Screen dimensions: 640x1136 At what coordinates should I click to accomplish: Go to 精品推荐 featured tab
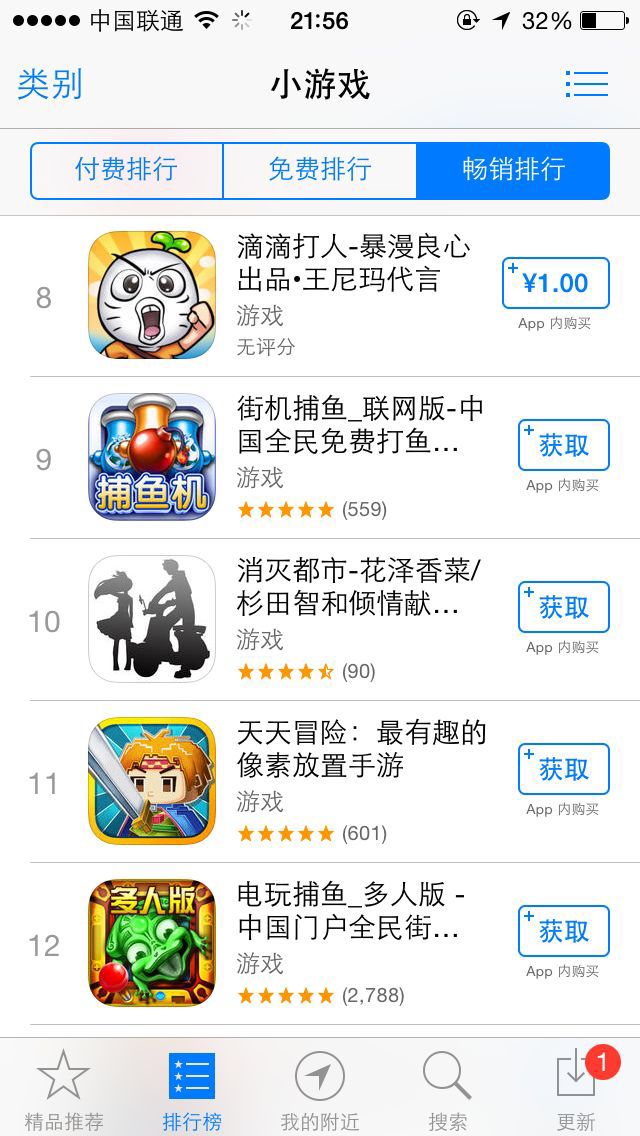(64, 1090)
